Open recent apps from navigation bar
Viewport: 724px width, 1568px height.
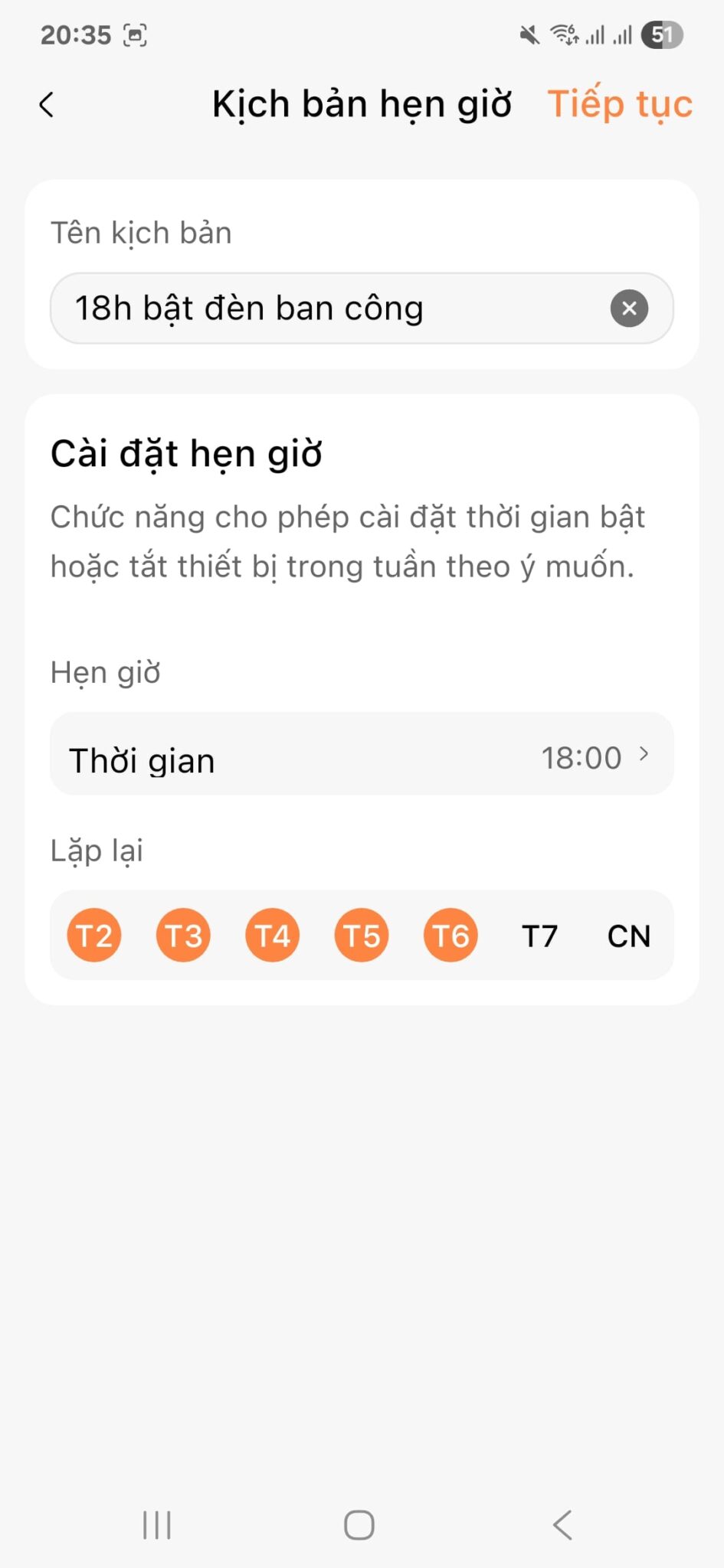156,1524
